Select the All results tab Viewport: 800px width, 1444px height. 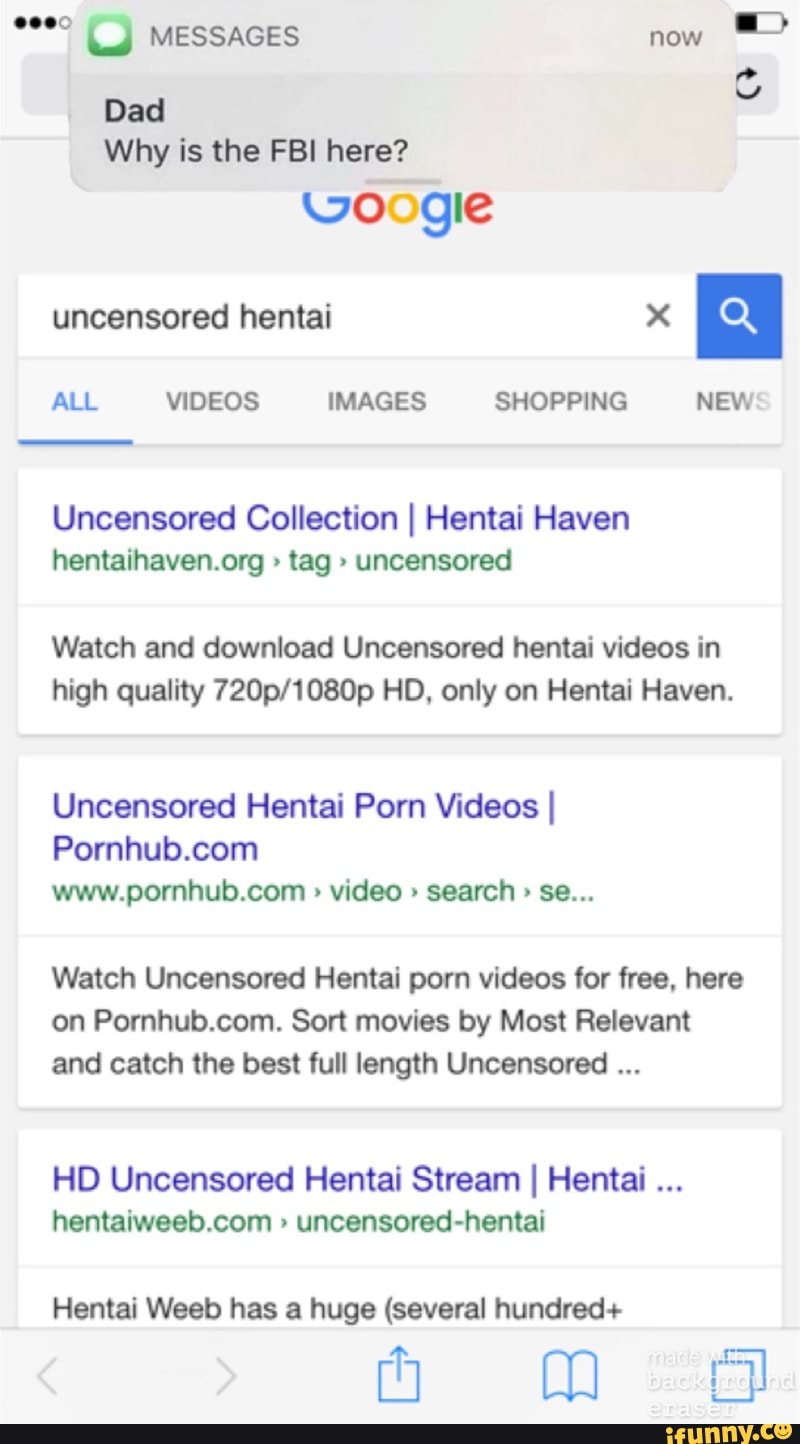pyautogui.click(x=75, y=402)
